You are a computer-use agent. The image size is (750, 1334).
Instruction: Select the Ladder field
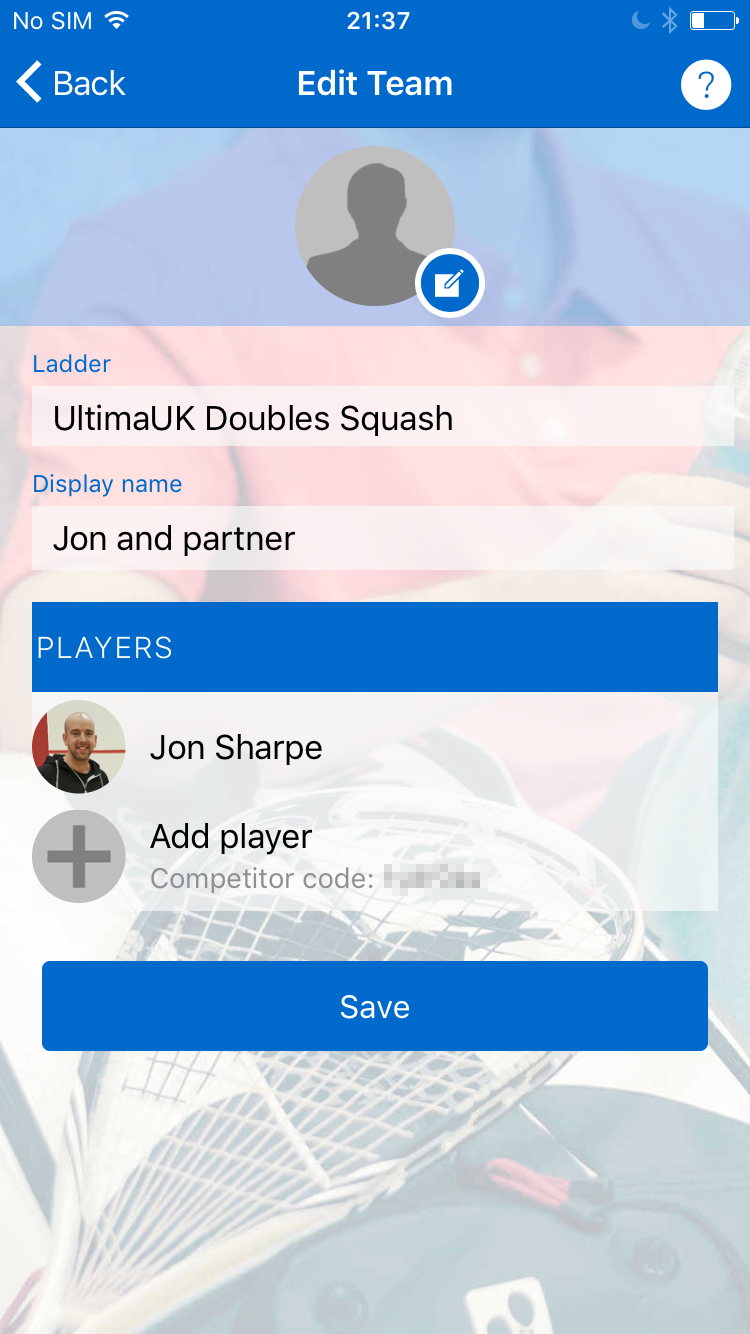pyautogui.click(x=382, y=418)
